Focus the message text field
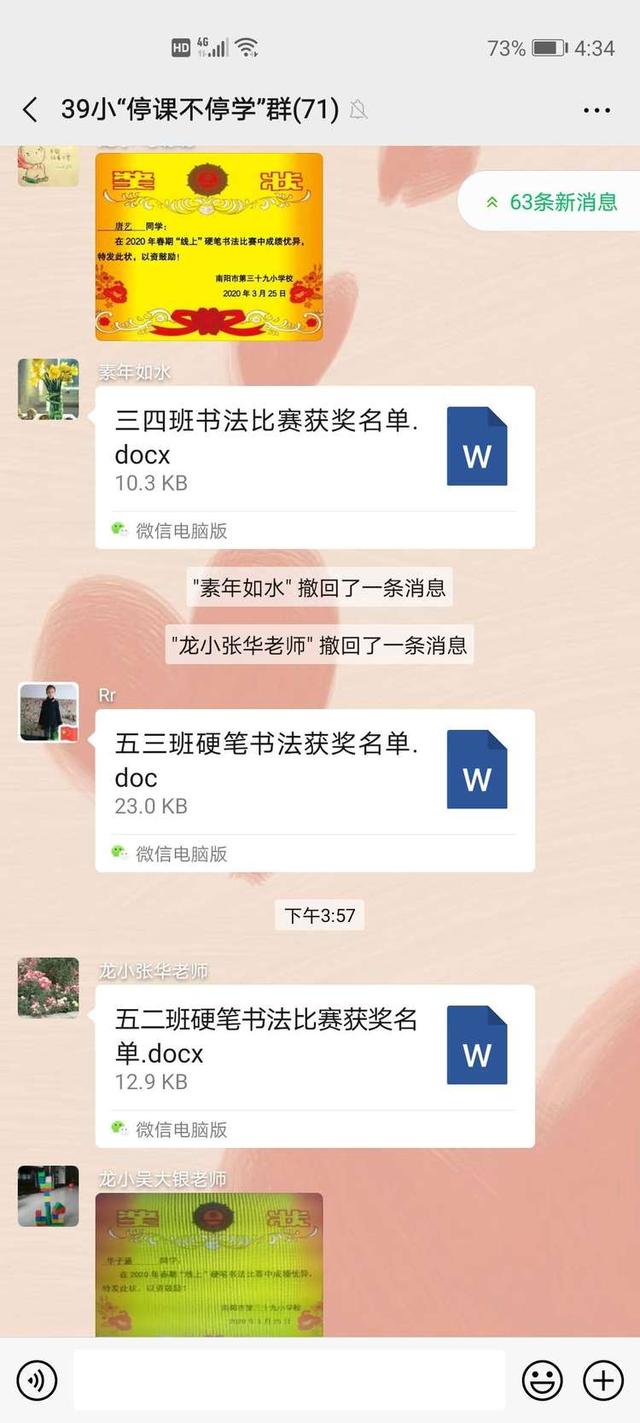This screenshot has width=640, height=1423. coord(288,1381)
